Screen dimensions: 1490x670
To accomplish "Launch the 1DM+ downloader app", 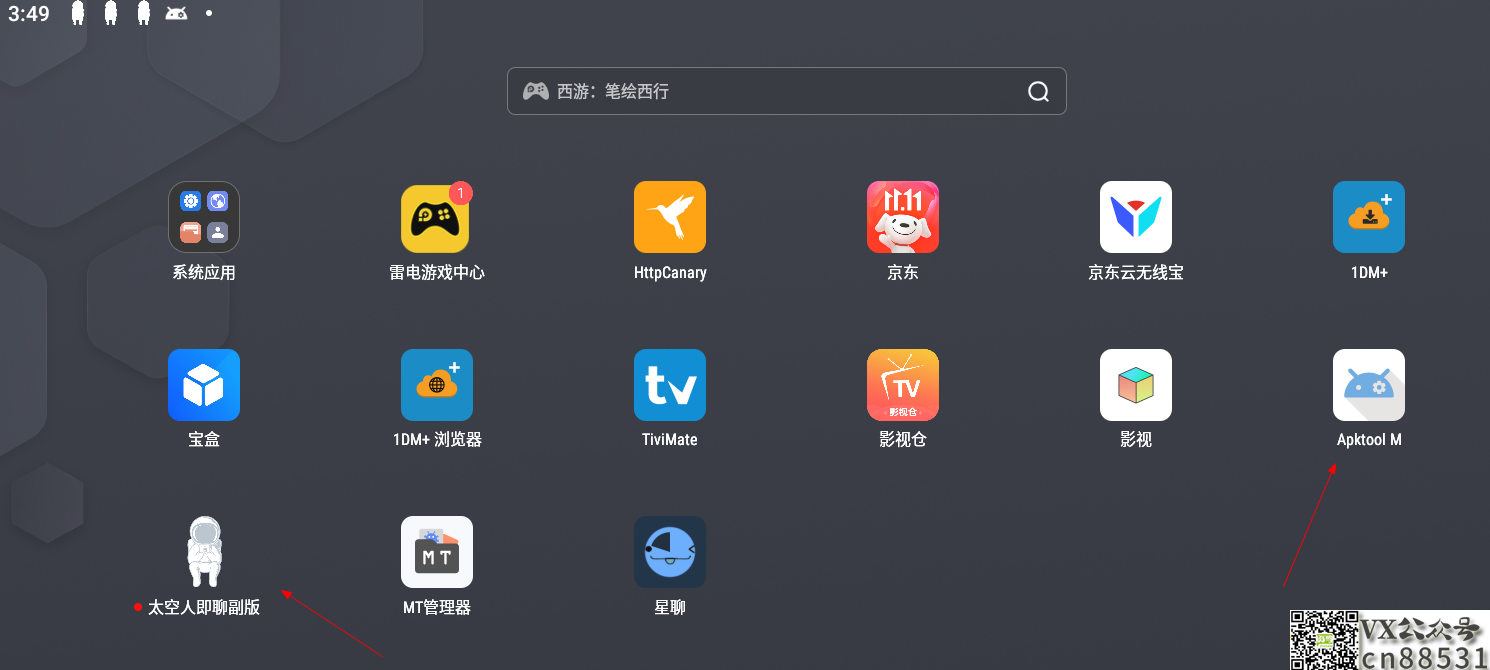I will 1369,217.
